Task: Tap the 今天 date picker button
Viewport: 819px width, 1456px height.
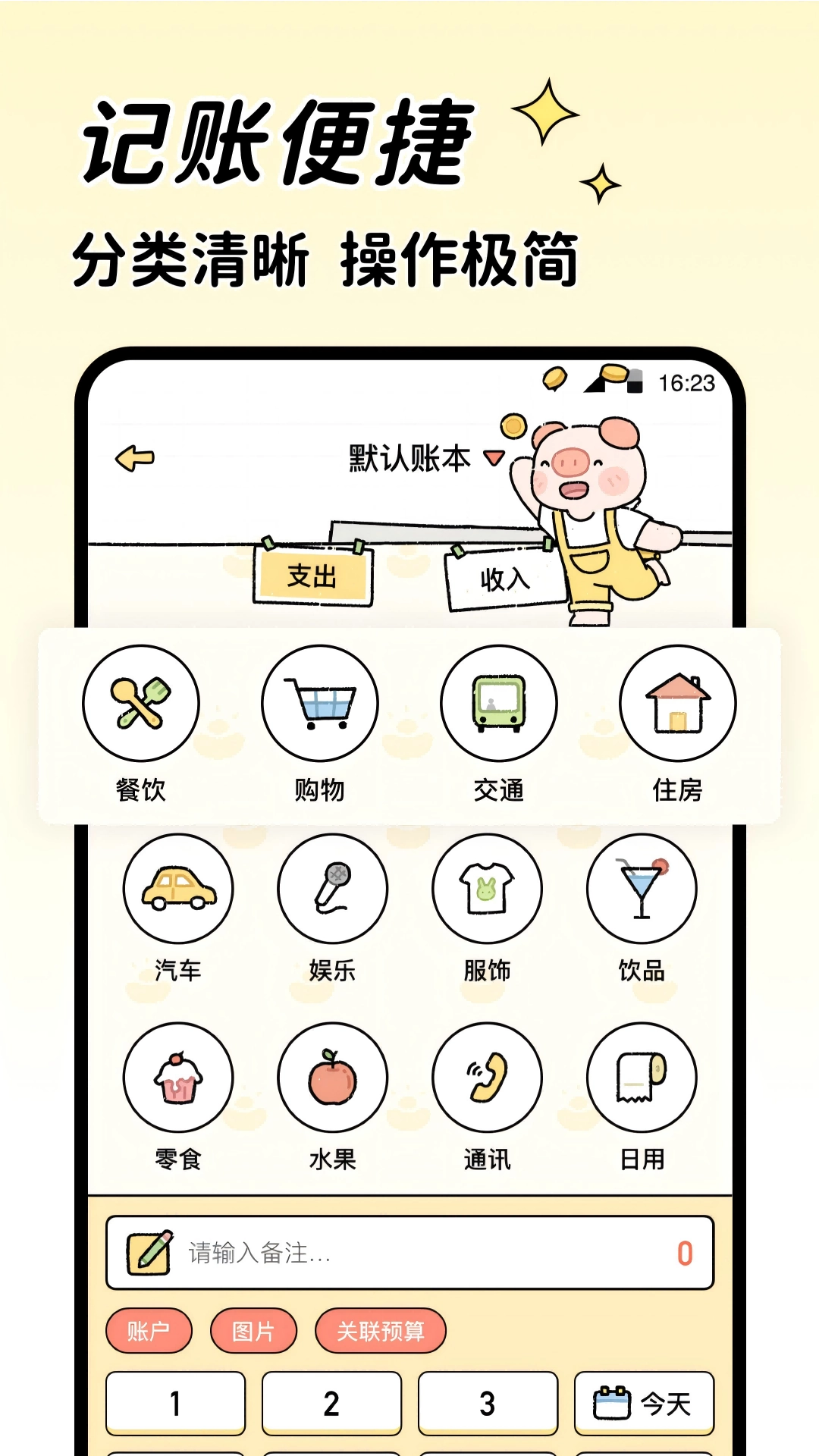Action: [644, 1403]
